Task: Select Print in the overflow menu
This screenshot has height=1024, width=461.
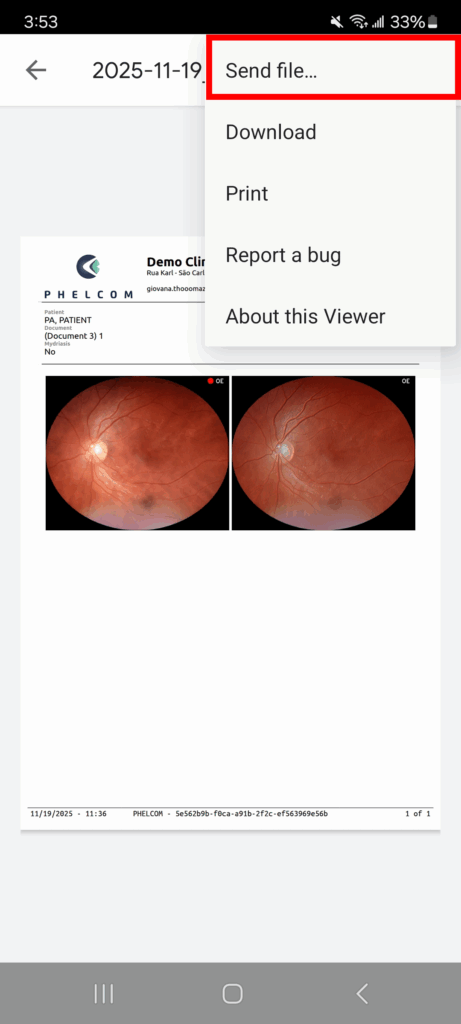Action: pyautogui.click(x=330, y=194)
